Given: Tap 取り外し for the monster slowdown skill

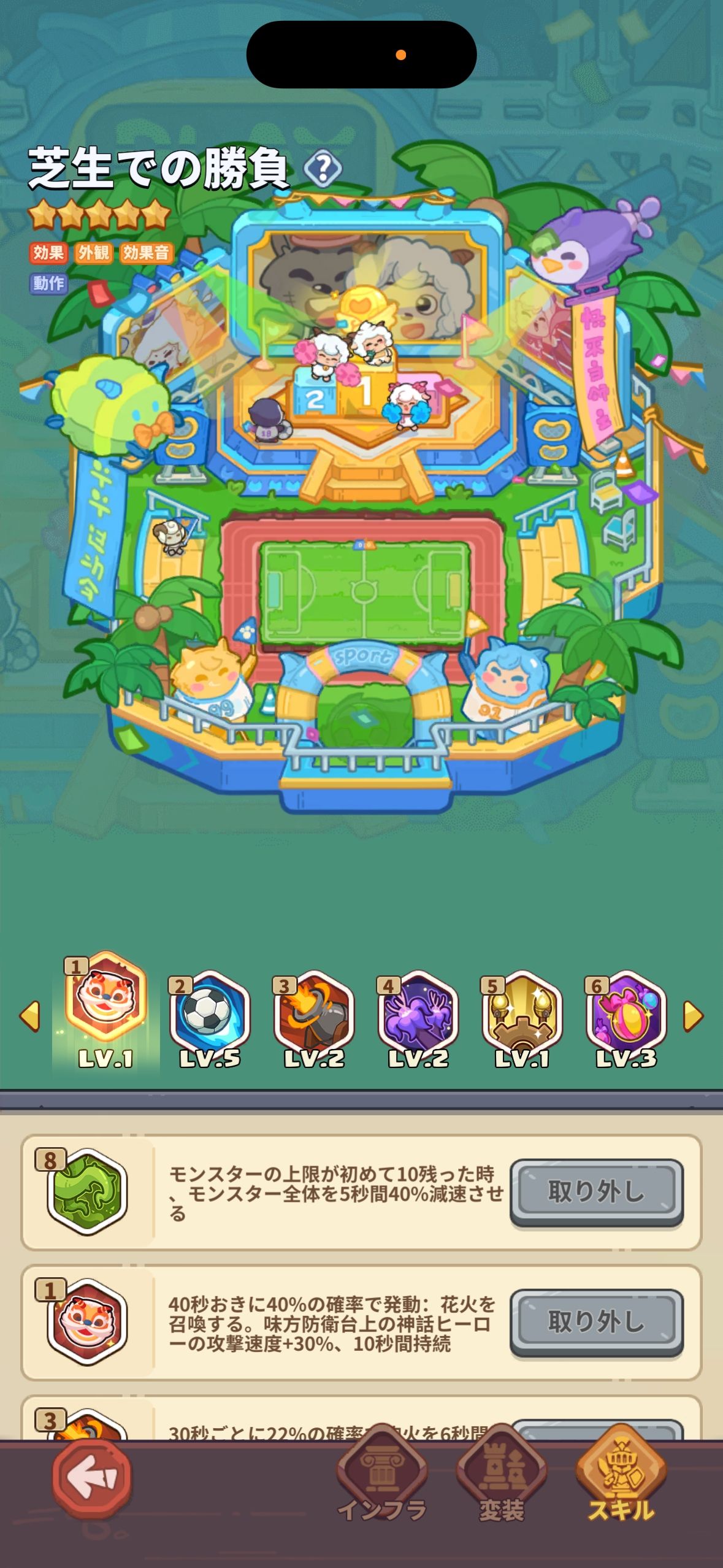Looking at the screenshot, I should tap(596, 1191).
